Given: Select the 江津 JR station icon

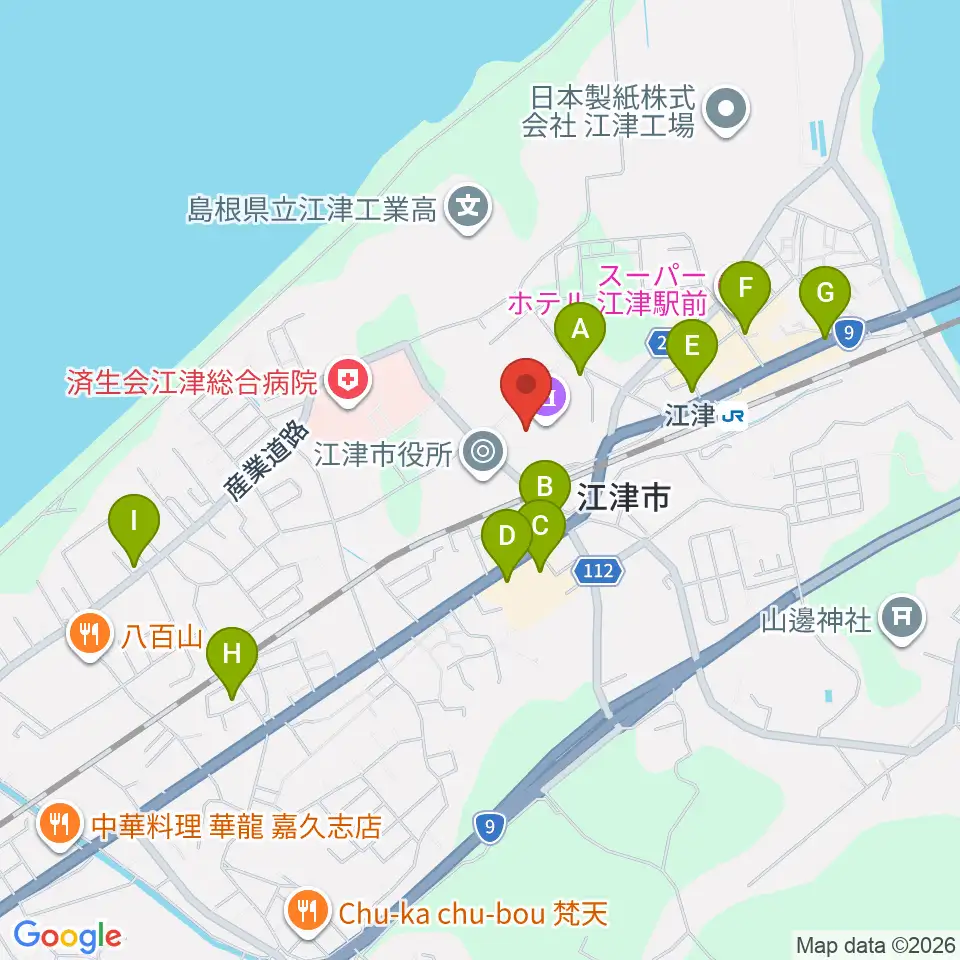Looking at the screenshot, I should click(733, 416).
